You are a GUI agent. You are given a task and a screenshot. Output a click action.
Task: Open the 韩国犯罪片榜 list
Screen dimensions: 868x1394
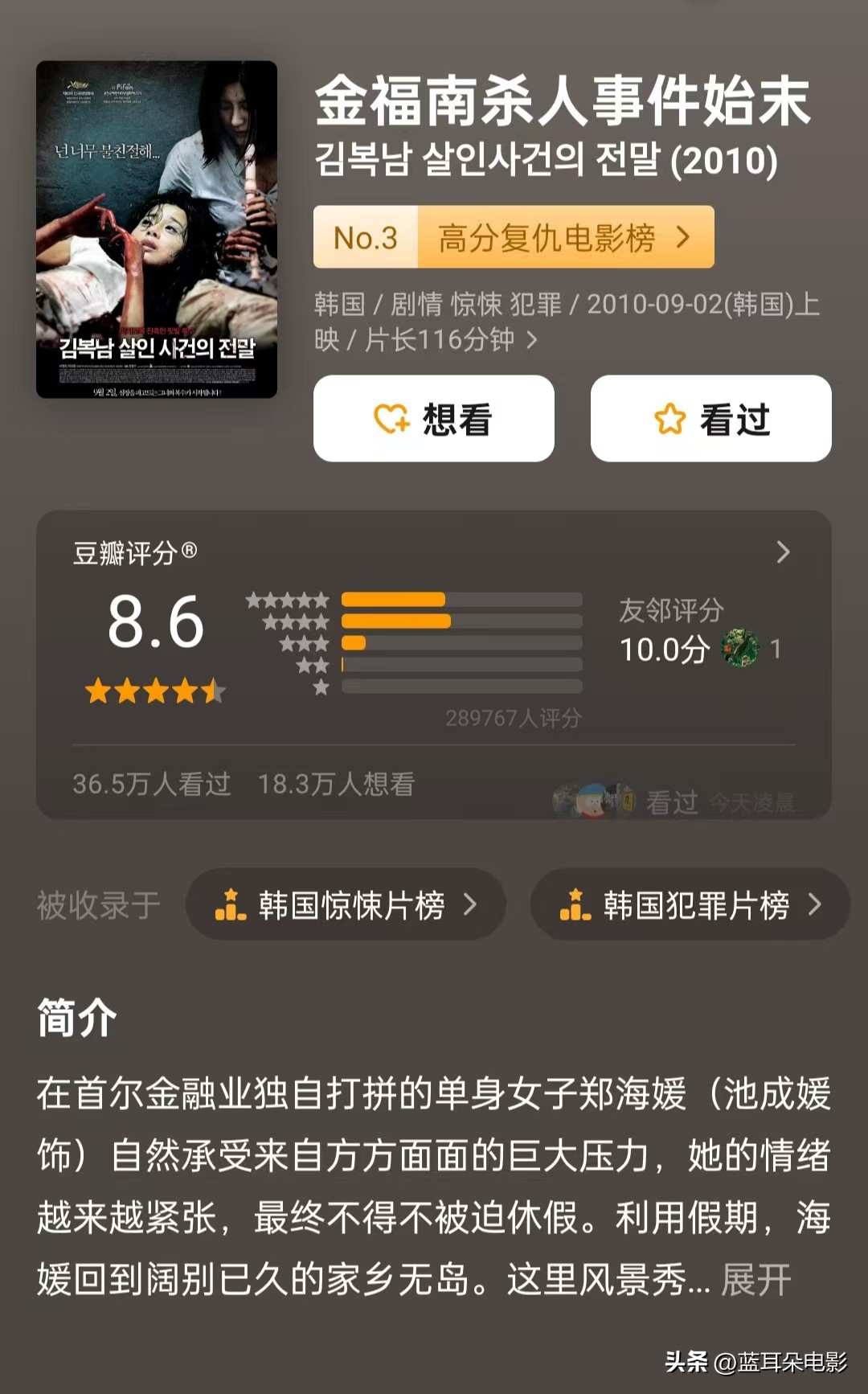tap(690, 904)
